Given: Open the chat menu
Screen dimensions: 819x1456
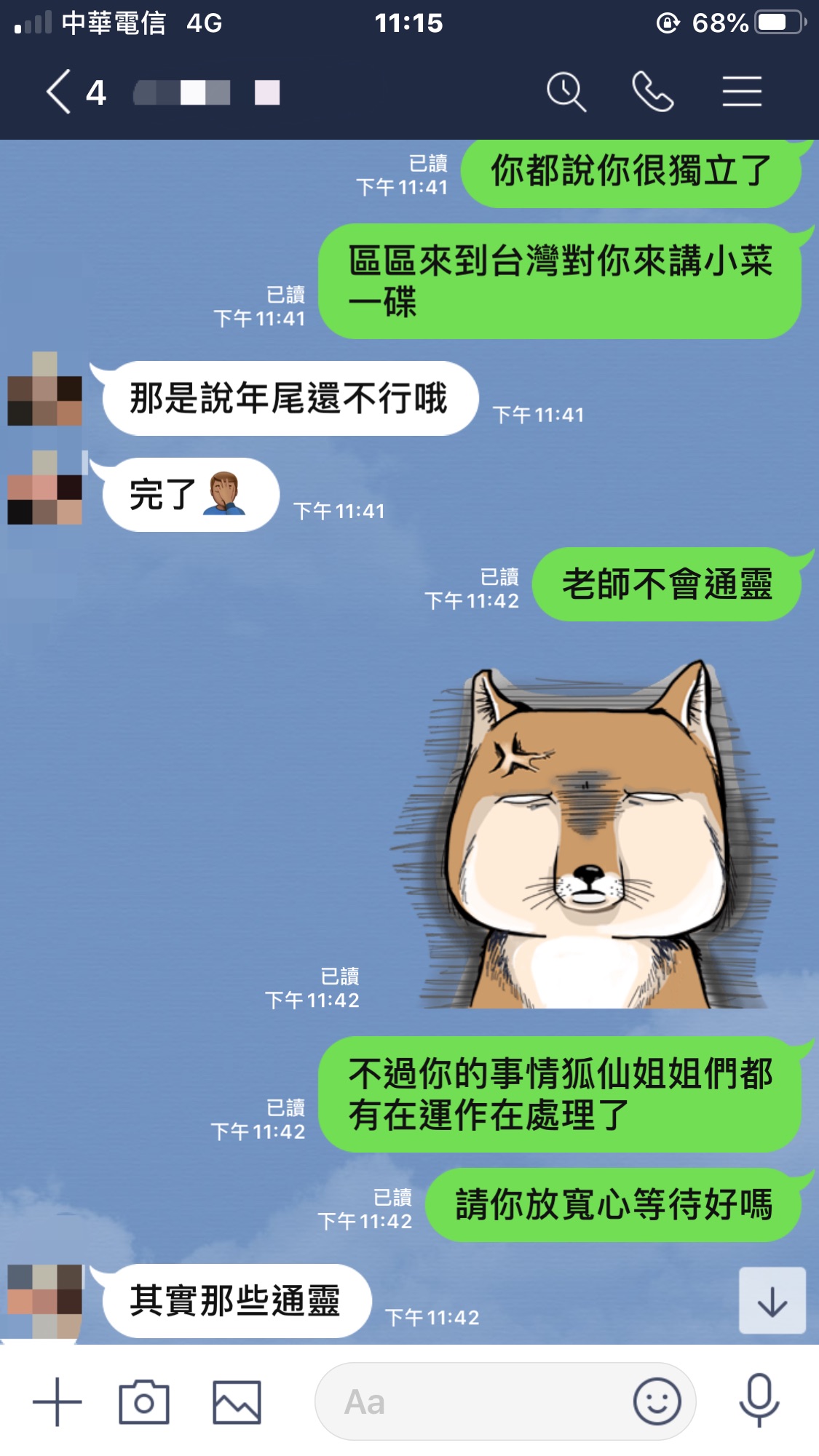Looking at the screenshot, I should (x=742, y=92).
